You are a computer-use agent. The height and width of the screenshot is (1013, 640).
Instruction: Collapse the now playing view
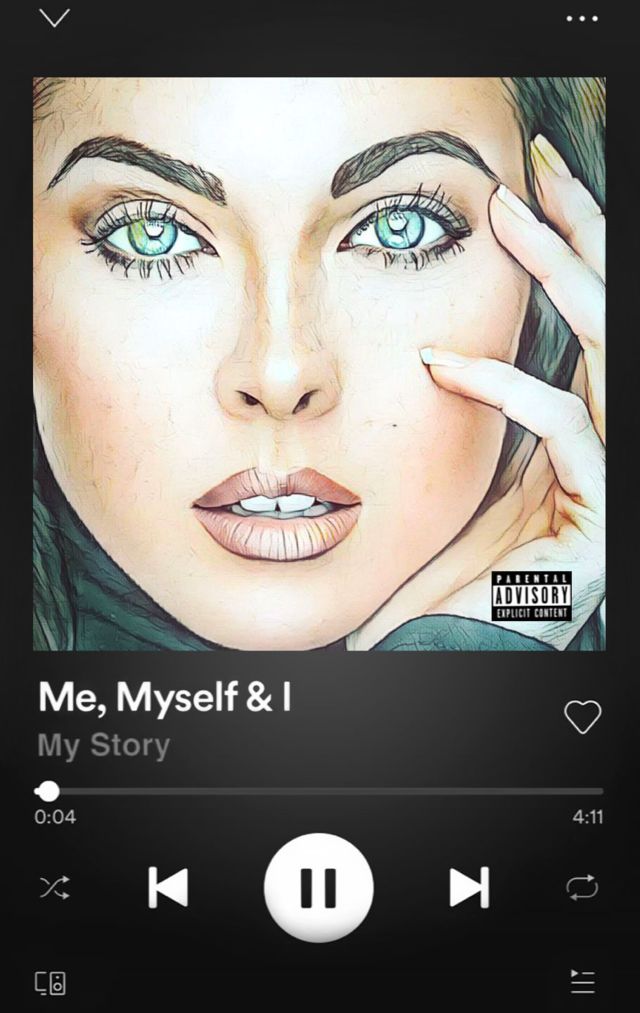[54, 18]
